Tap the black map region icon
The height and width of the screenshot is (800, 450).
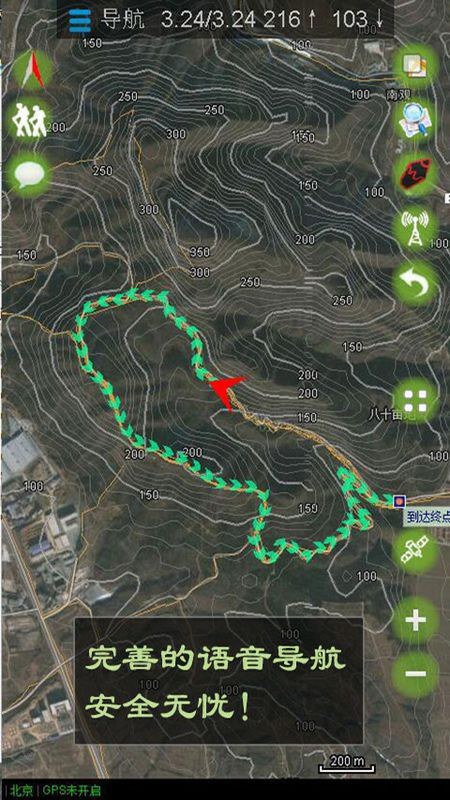pyautogui.click(x=414, y=175)
